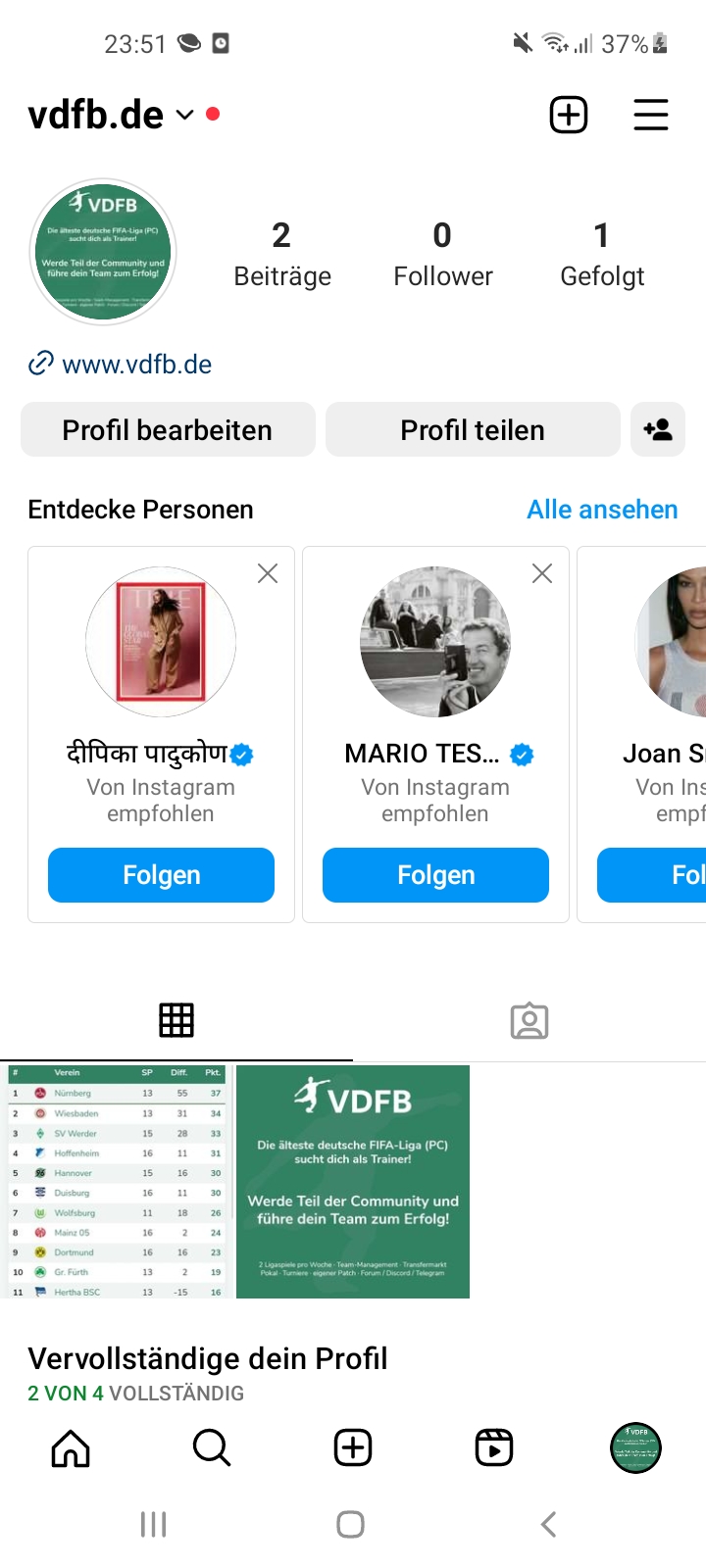The width and height of the screenshot is (706, 1568).
Task: Go back with system back button
Action: (549, 1524)
